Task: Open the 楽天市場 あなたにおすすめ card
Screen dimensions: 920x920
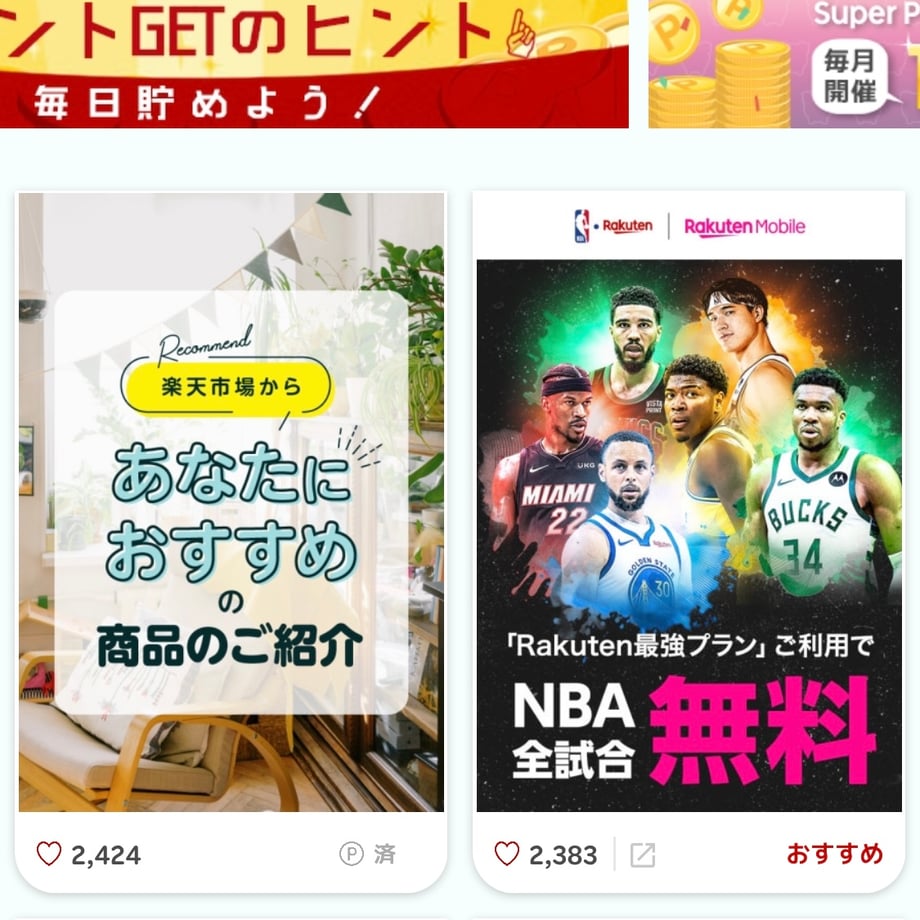Action: tap(231, 501)
